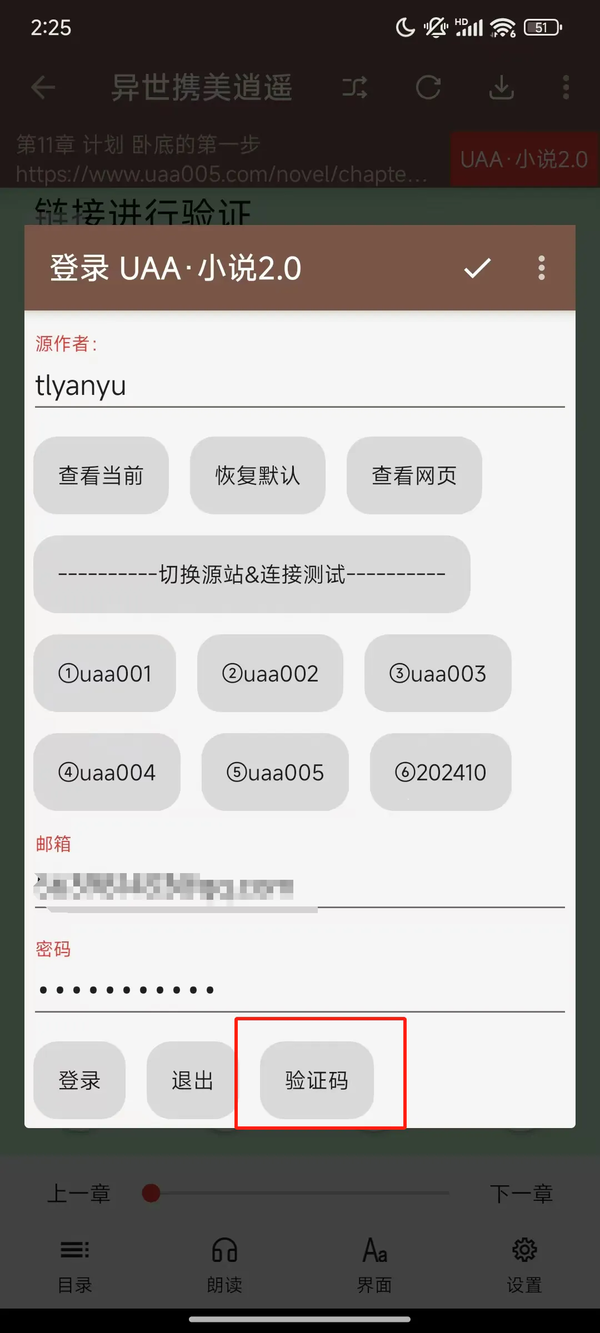Open the login dialog overflow menu
Screen dimensions: 600x1333
pyautogui.click(x=542, y=268)
